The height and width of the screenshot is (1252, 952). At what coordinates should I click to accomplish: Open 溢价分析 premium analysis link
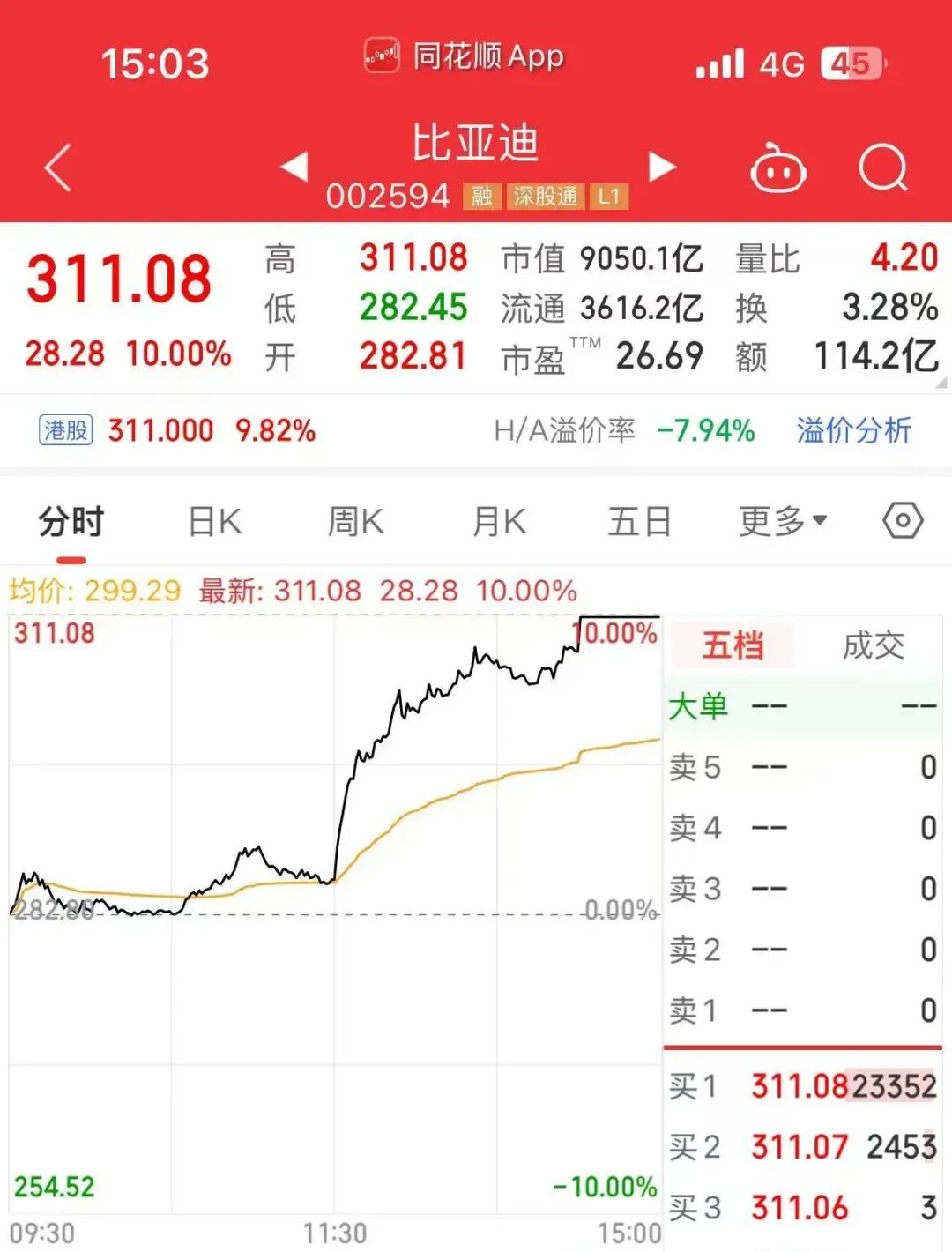click(x=853, y=430)
